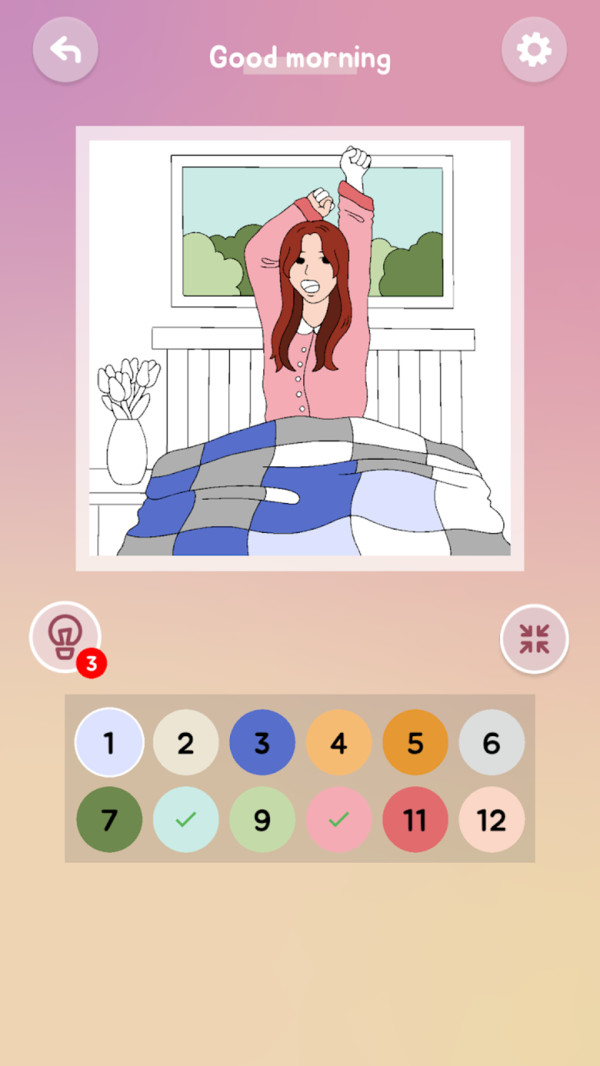Image resolution: width=600 pixels, height=1066 pixels.
Task: Choose dark green color 7
Action: pyautogui.click(x=109, y=820)
